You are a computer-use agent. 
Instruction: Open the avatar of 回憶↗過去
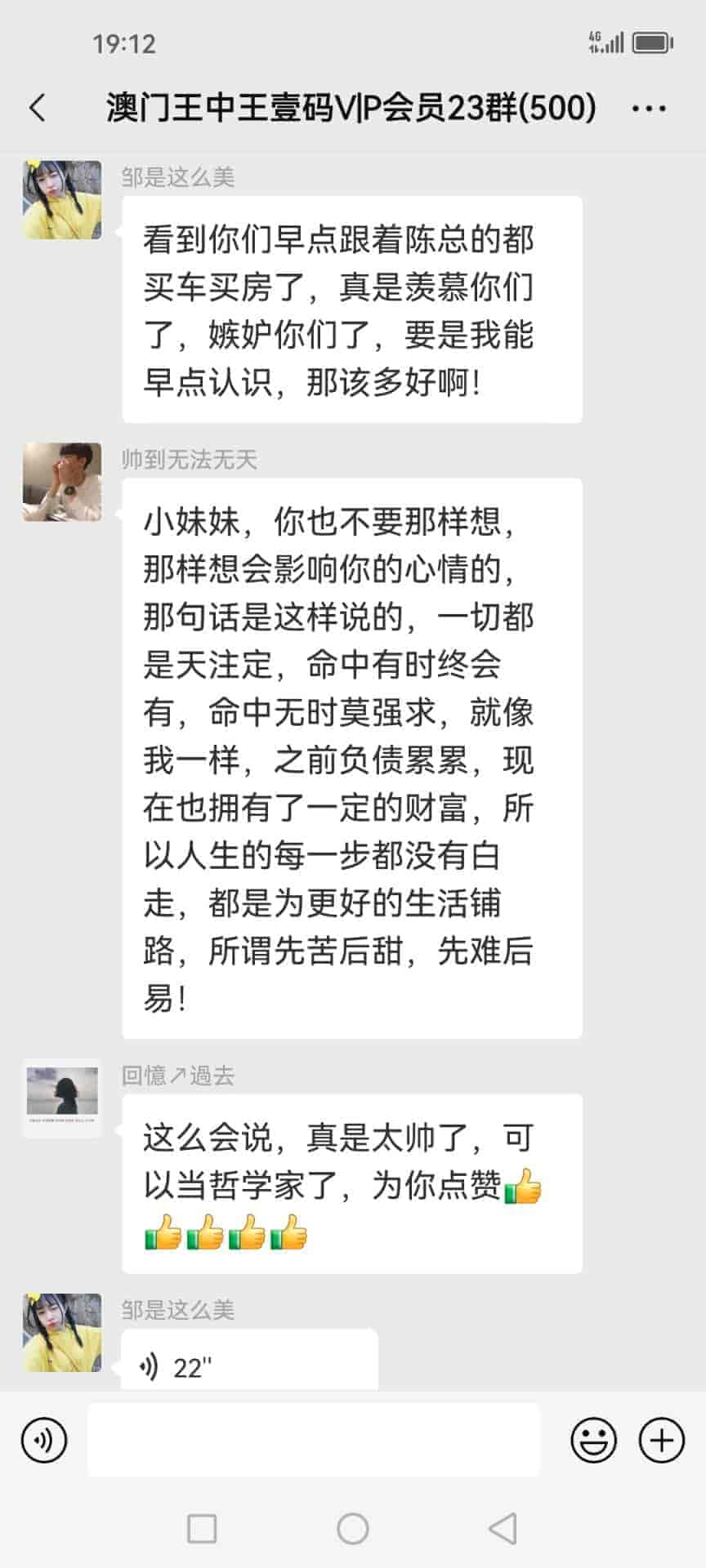(x=62, y=1097)
